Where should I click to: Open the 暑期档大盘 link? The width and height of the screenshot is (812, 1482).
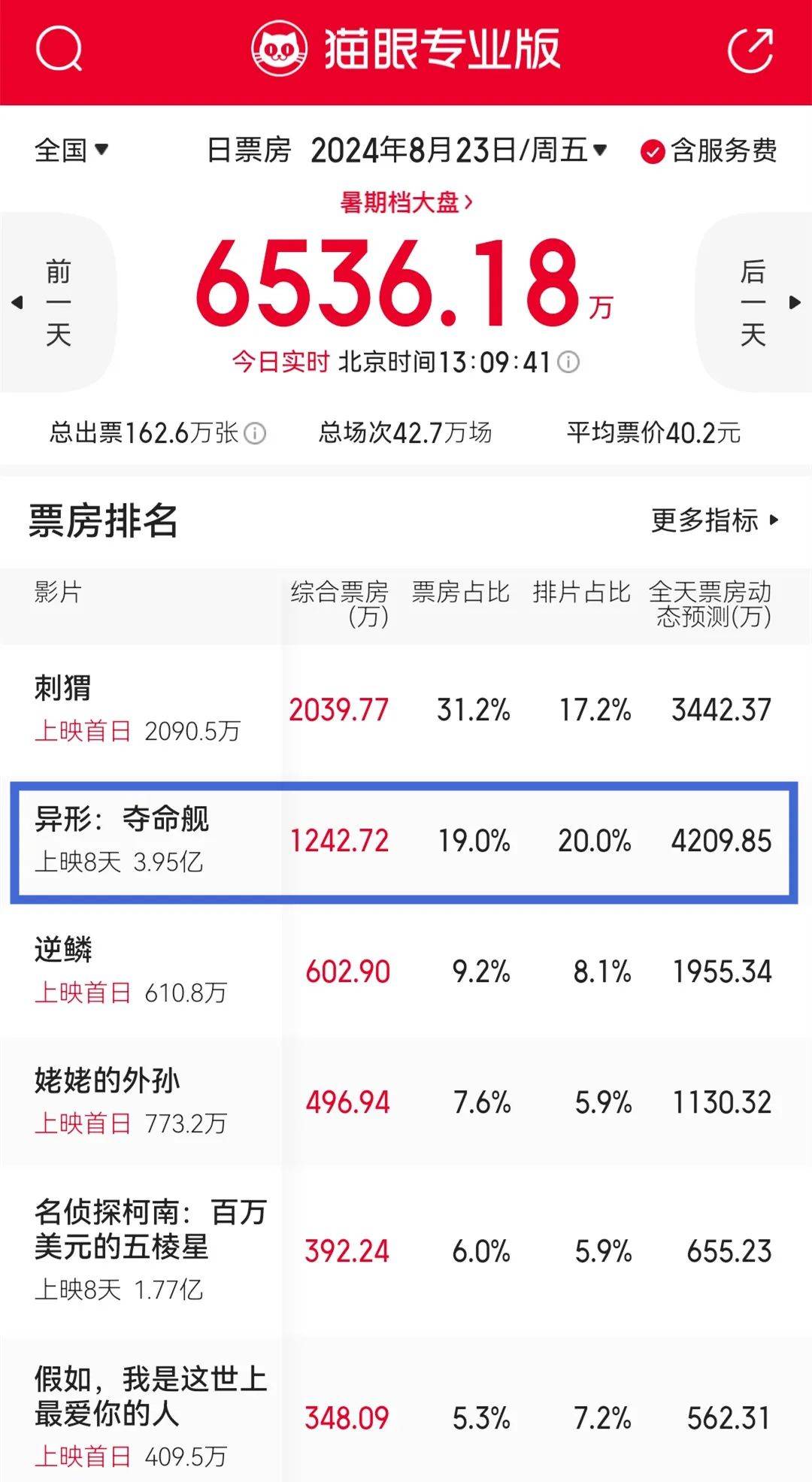tap(406, 202)
